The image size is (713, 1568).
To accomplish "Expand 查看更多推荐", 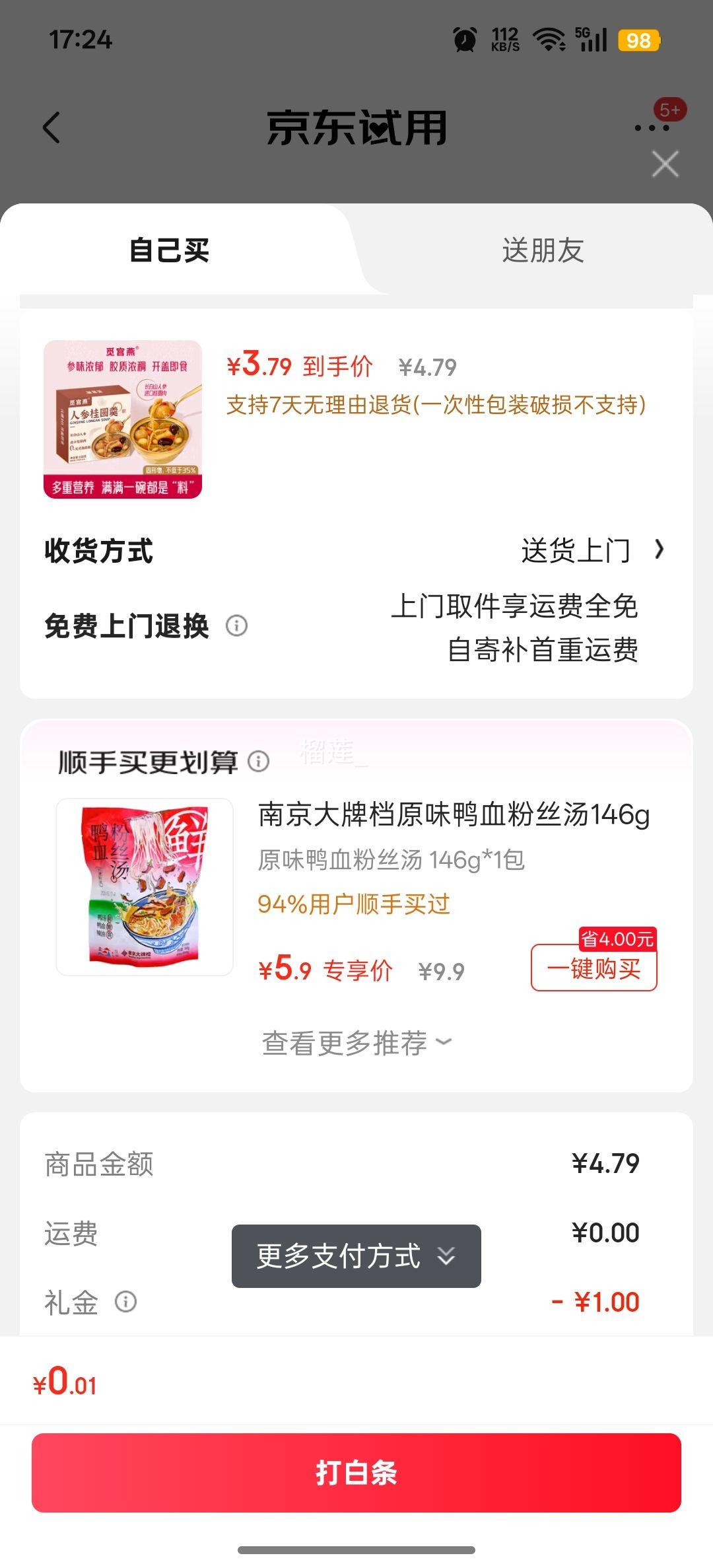I will (356, 1043).
